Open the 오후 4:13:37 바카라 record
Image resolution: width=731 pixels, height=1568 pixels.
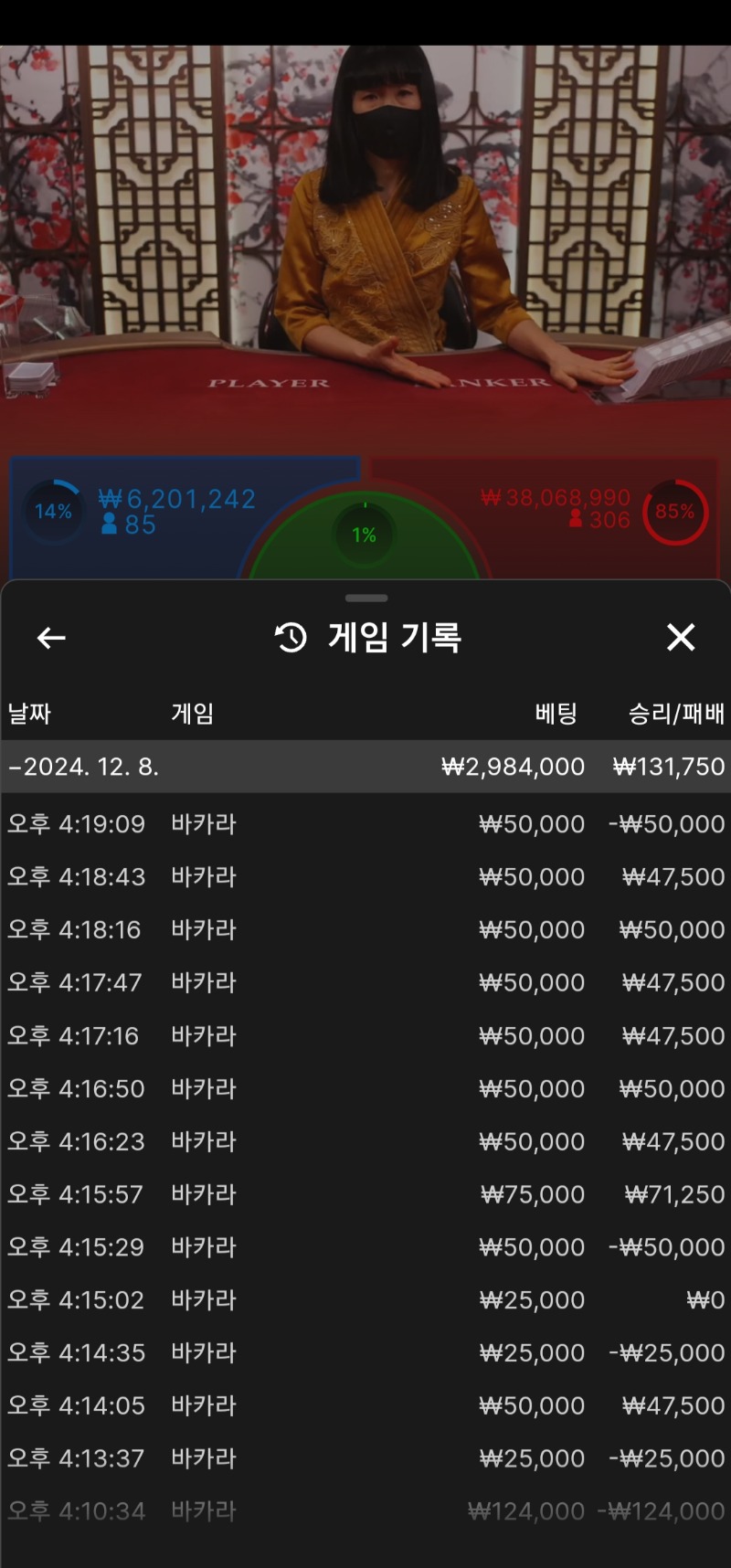[365, 1458]
